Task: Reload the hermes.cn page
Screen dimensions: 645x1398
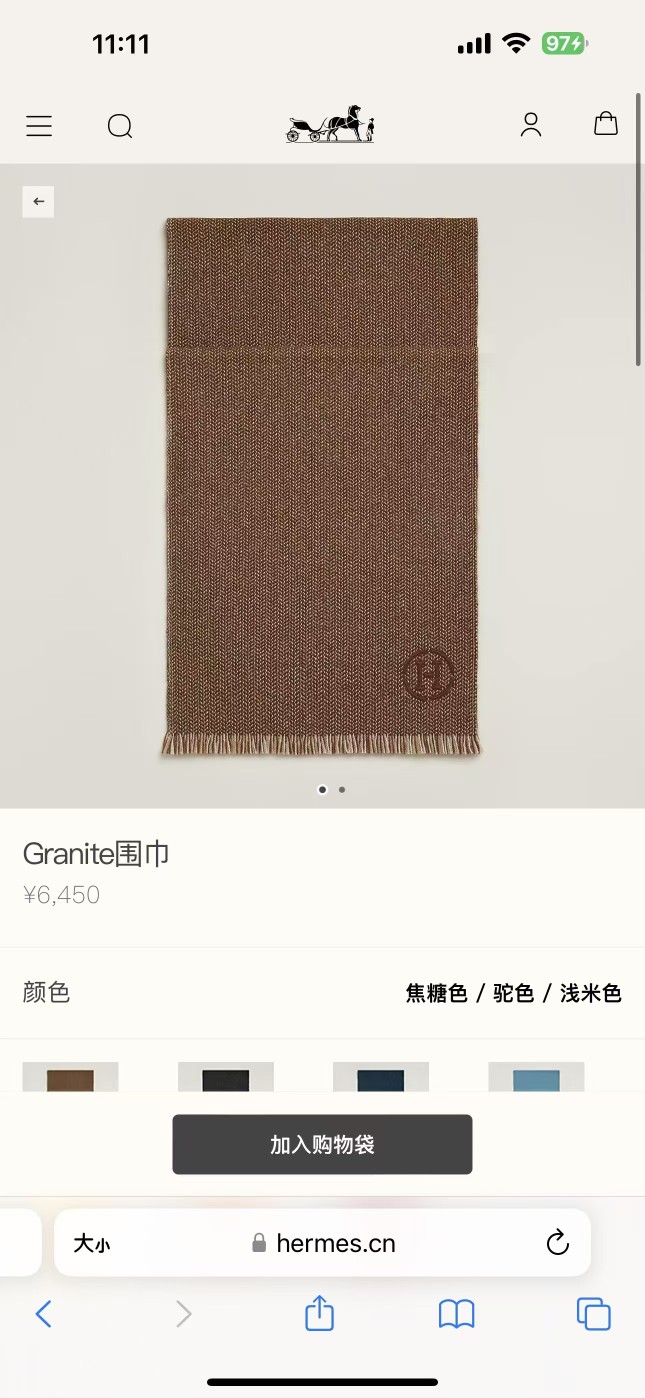Action: tap(557, 1243)
